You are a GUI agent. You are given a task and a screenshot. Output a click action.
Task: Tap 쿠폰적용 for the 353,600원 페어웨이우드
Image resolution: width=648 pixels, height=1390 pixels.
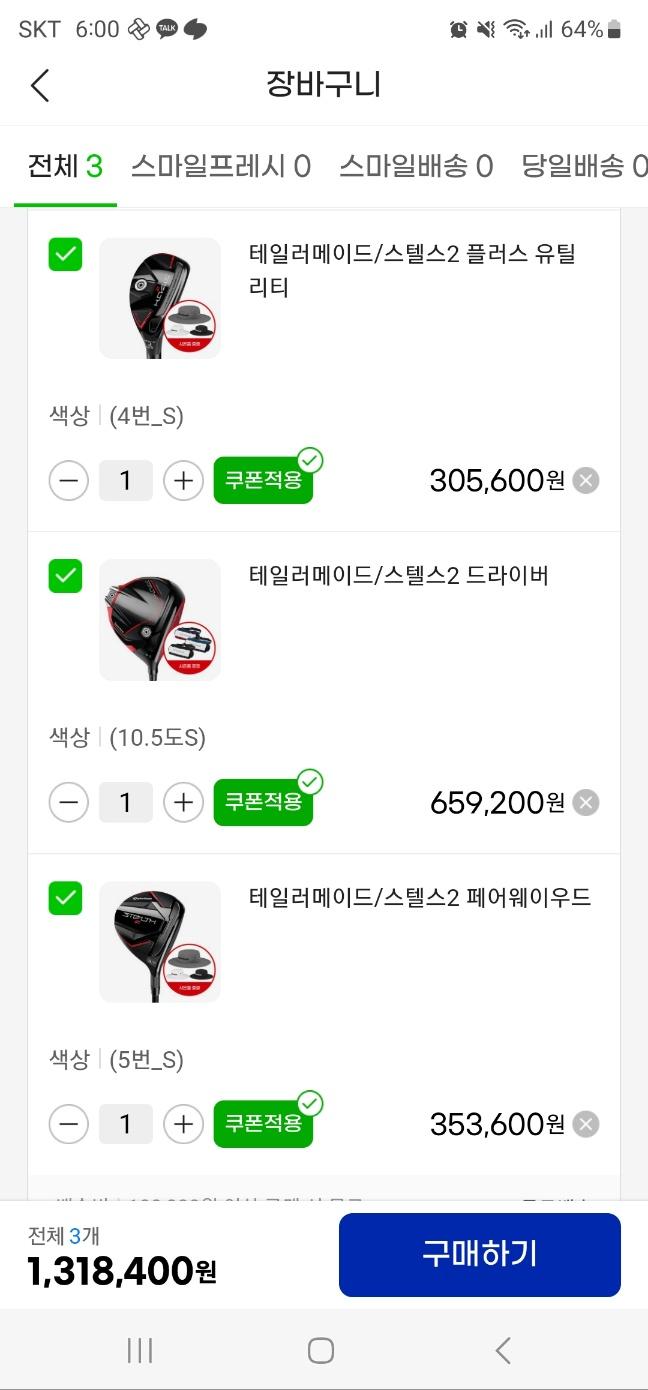263,1125
